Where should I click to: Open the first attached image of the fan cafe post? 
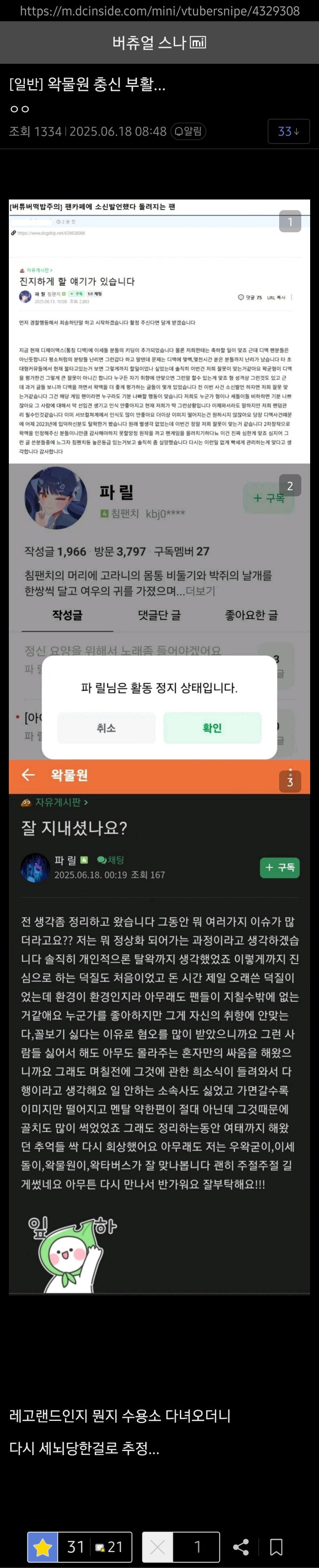pyautogui.click(x=159, y=332)
